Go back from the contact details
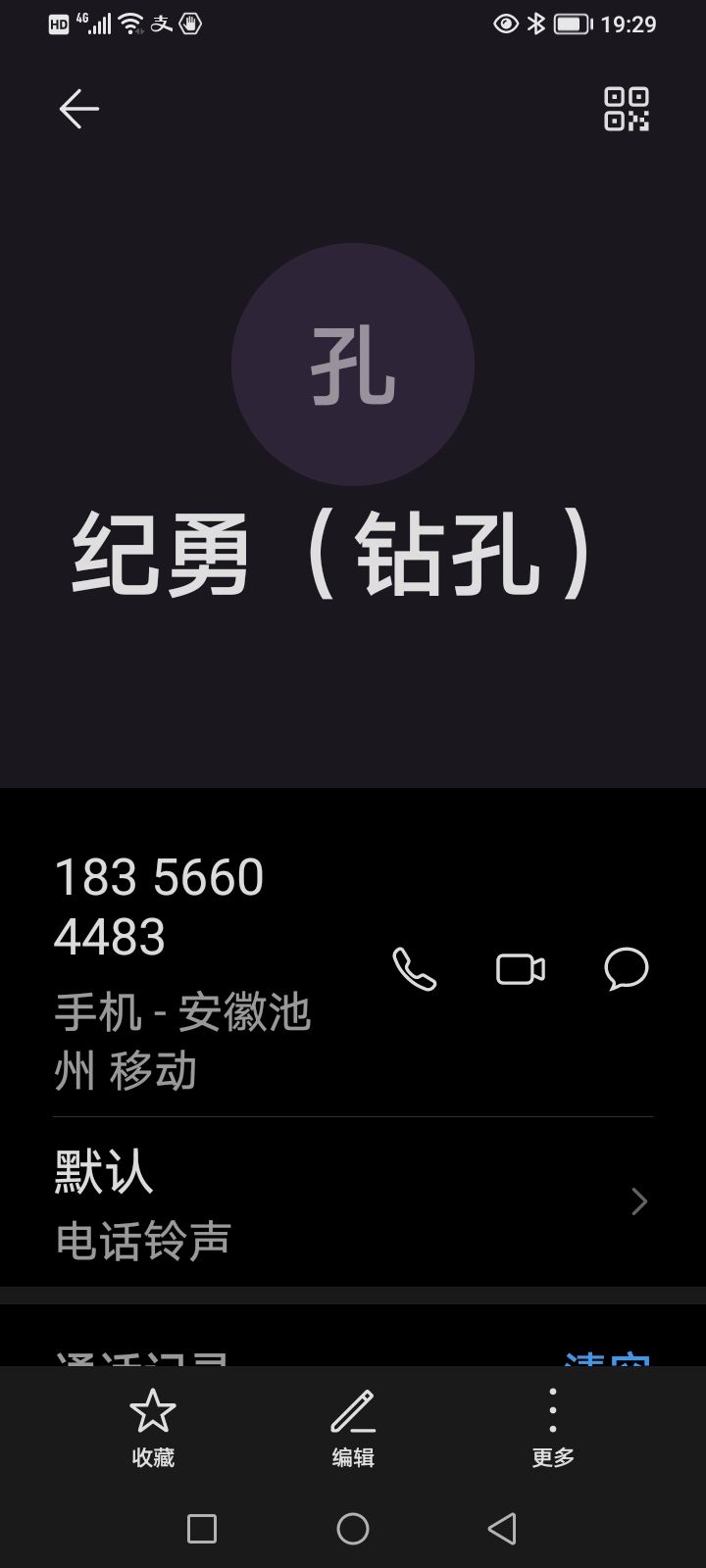Screen dimensions: 706x1568 pyautogui.click(x=78, y=109)
